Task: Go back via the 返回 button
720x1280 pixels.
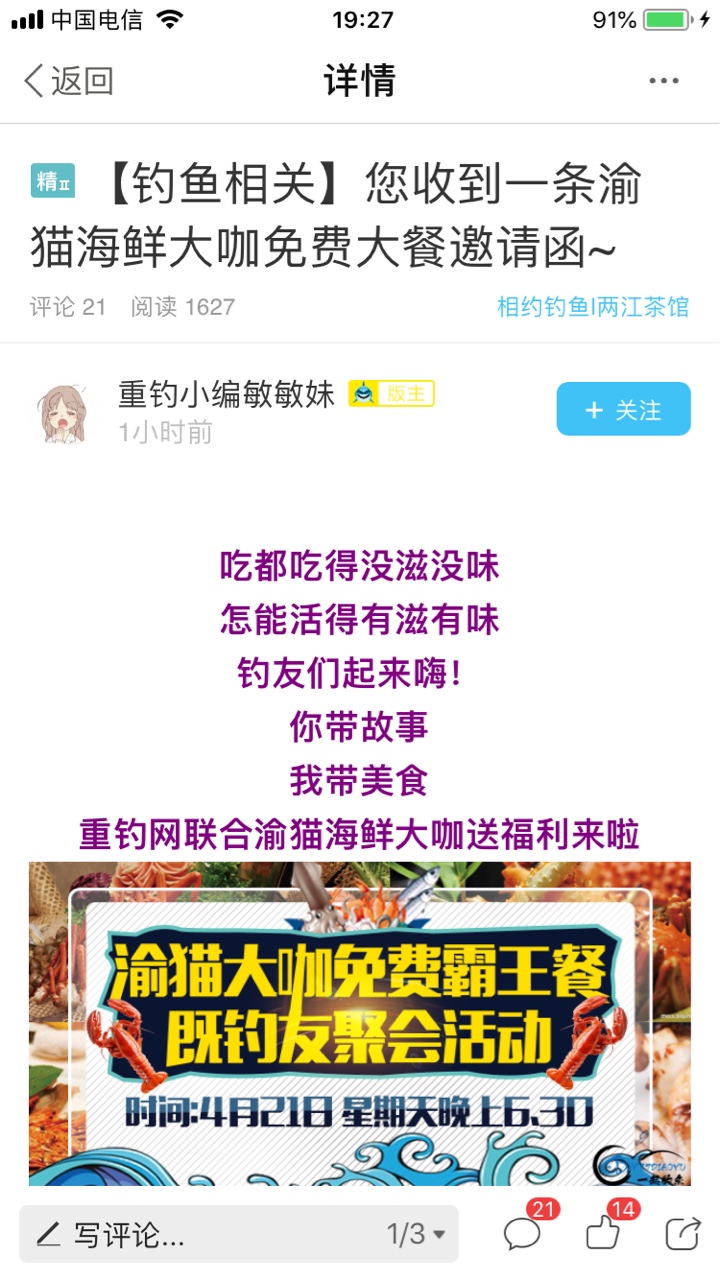Action: 68,81
